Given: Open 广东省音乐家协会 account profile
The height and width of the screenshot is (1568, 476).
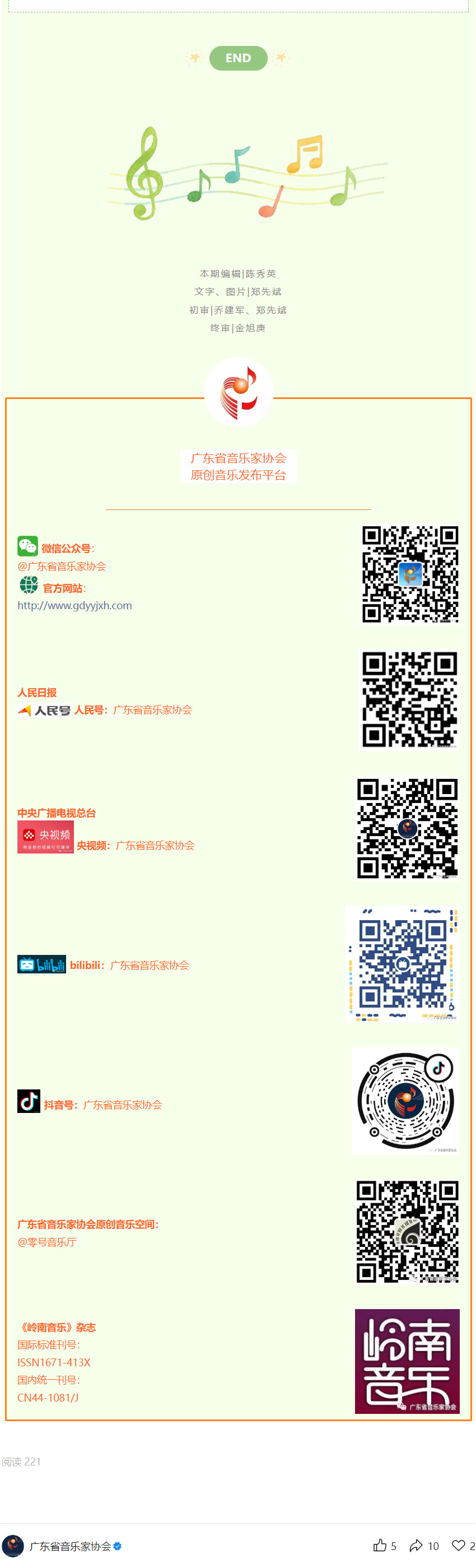Looking at the screenshot, I should (70, 1546).
